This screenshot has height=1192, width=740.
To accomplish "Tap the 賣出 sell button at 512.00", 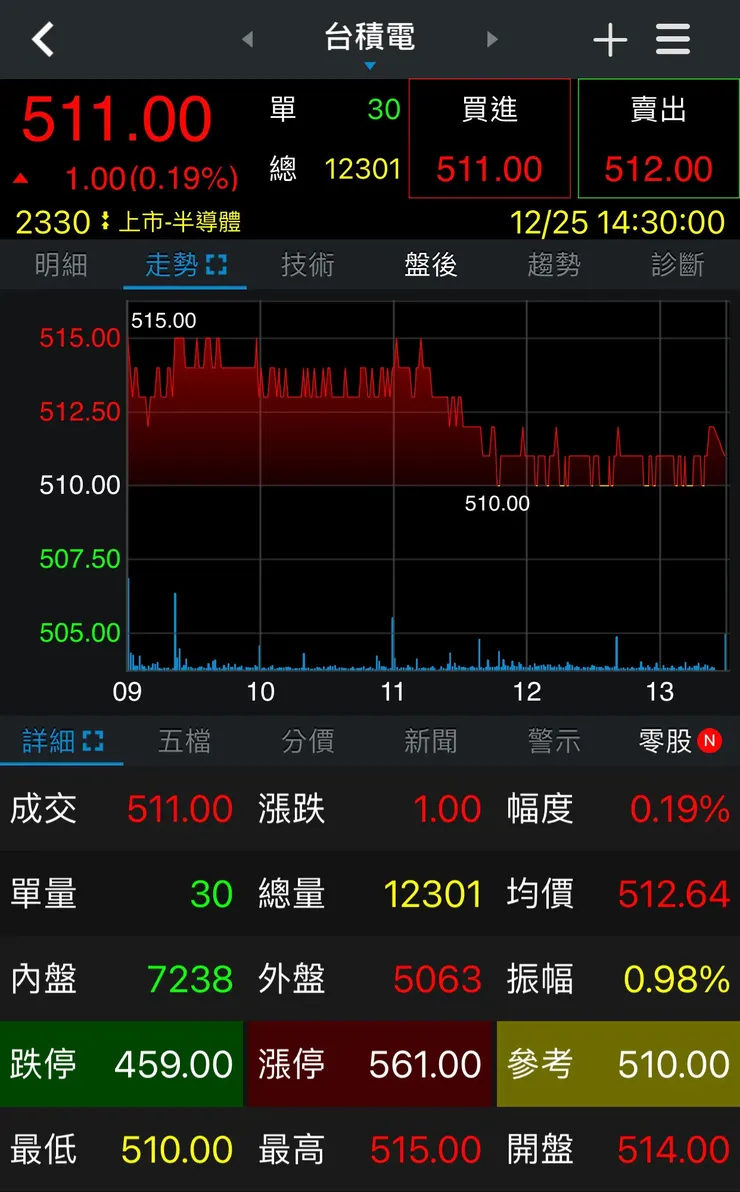I will tap(658, 138).
